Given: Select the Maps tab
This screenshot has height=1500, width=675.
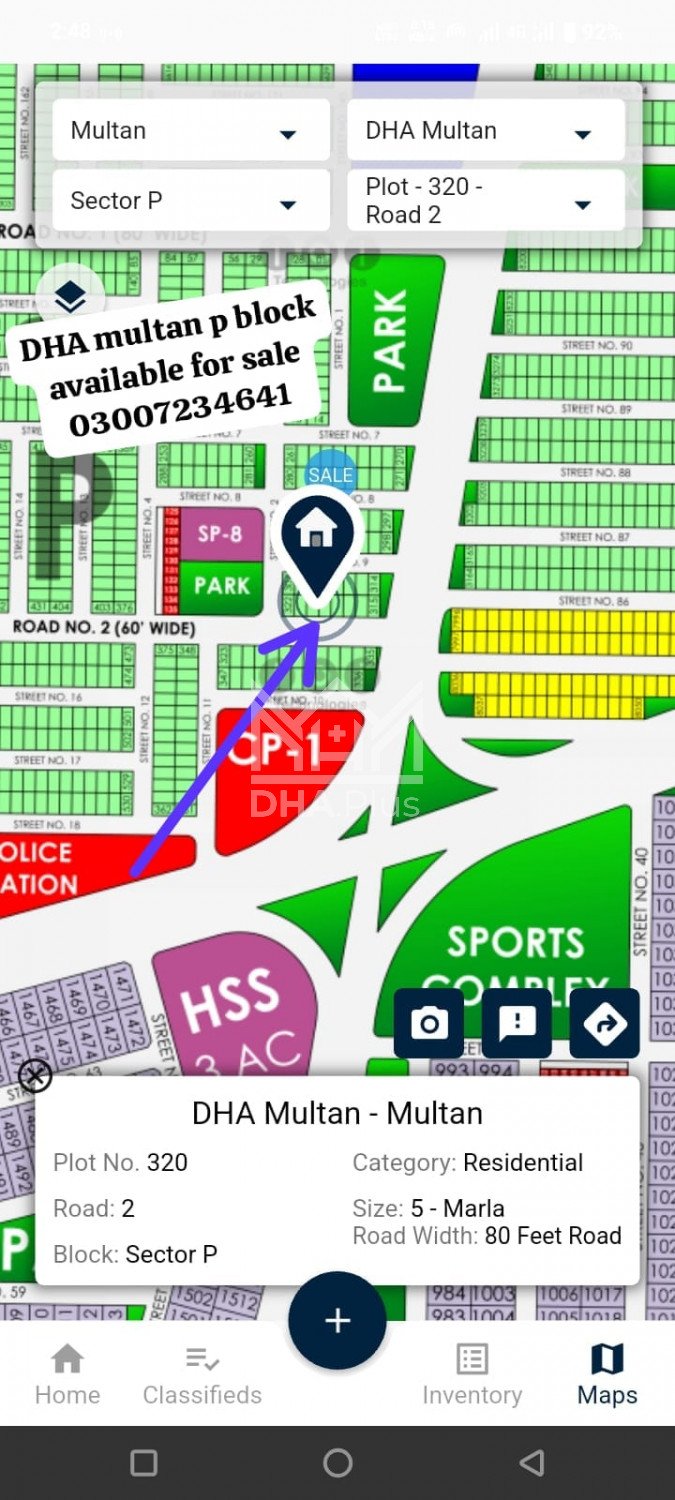Looking at the screenshot, I should [607, 1375].
